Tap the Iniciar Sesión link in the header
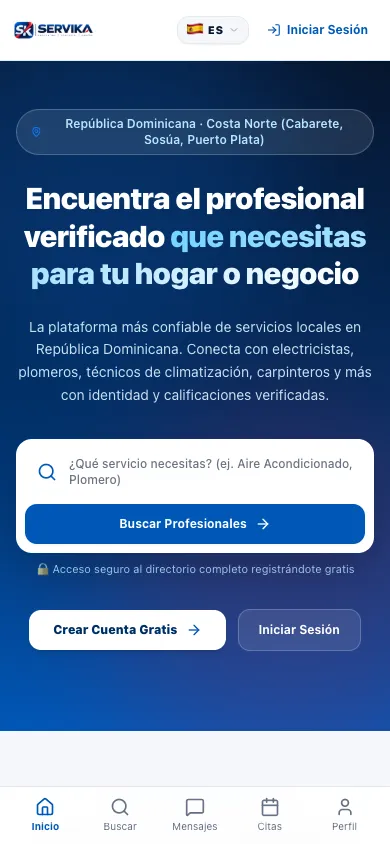This screenshot has height=844, width=390. 317,30
